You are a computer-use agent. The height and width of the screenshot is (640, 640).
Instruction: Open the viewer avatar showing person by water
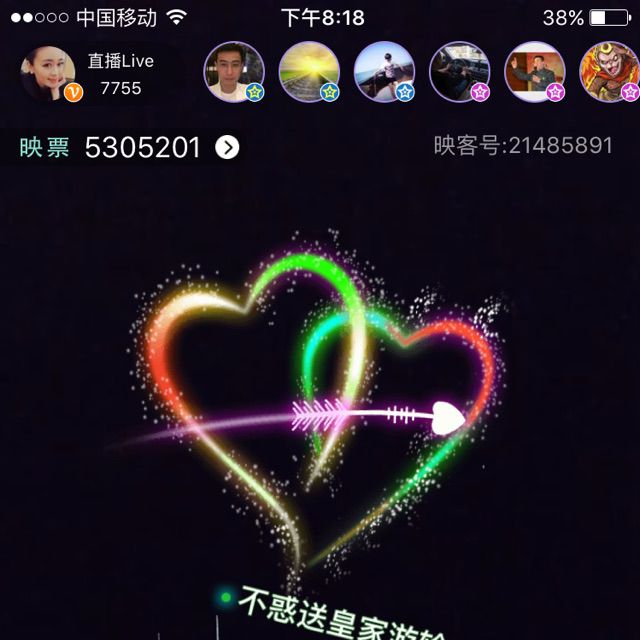383,71
